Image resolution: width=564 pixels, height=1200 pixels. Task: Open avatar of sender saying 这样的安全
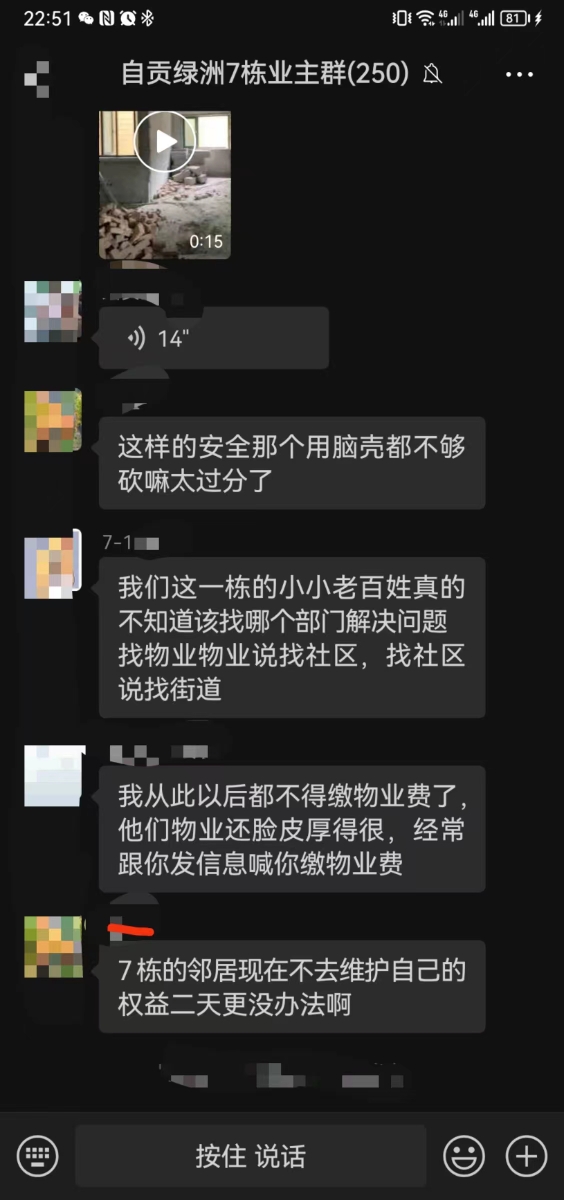click(x=53, y=421)
